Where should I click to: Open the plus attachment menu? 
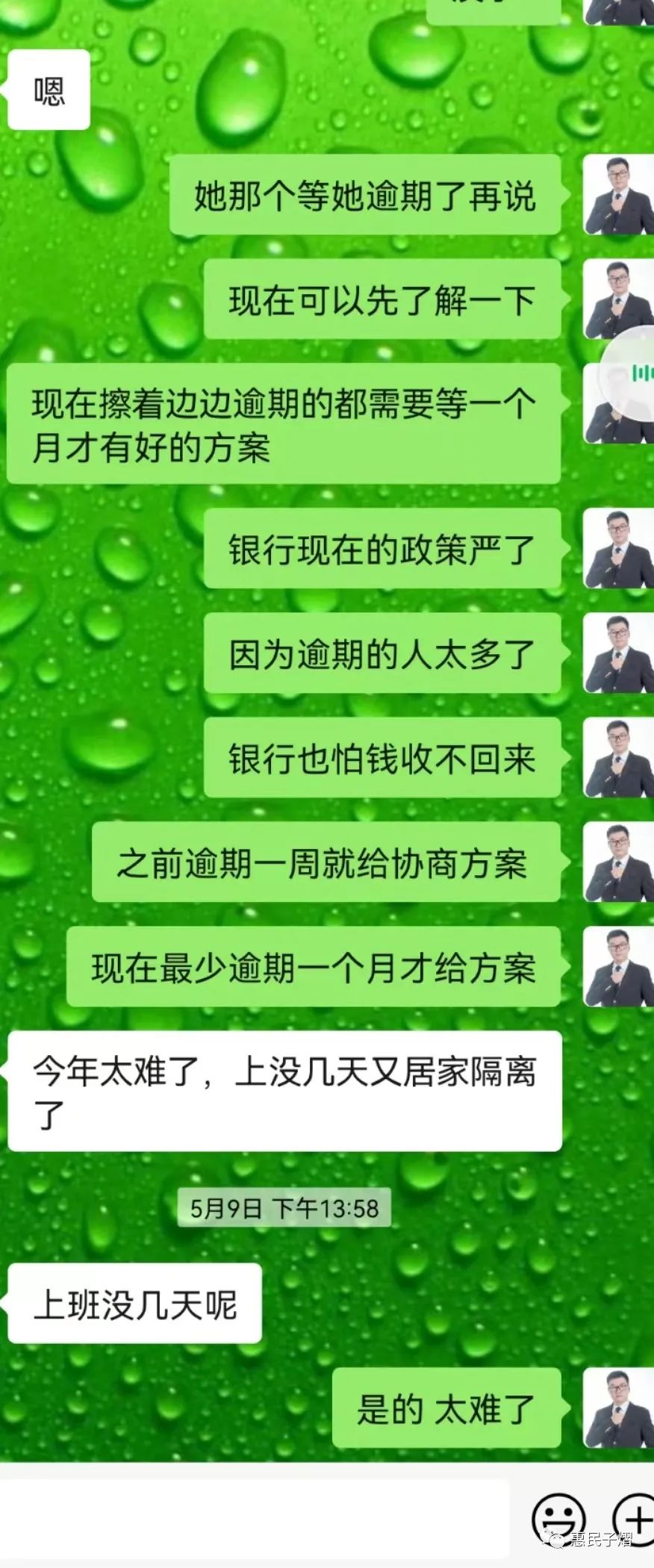point(635,1517)
